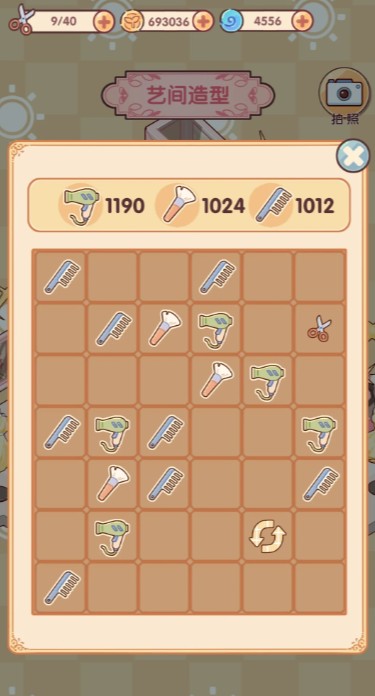Open the camera photo button

(x=344, y=93)
